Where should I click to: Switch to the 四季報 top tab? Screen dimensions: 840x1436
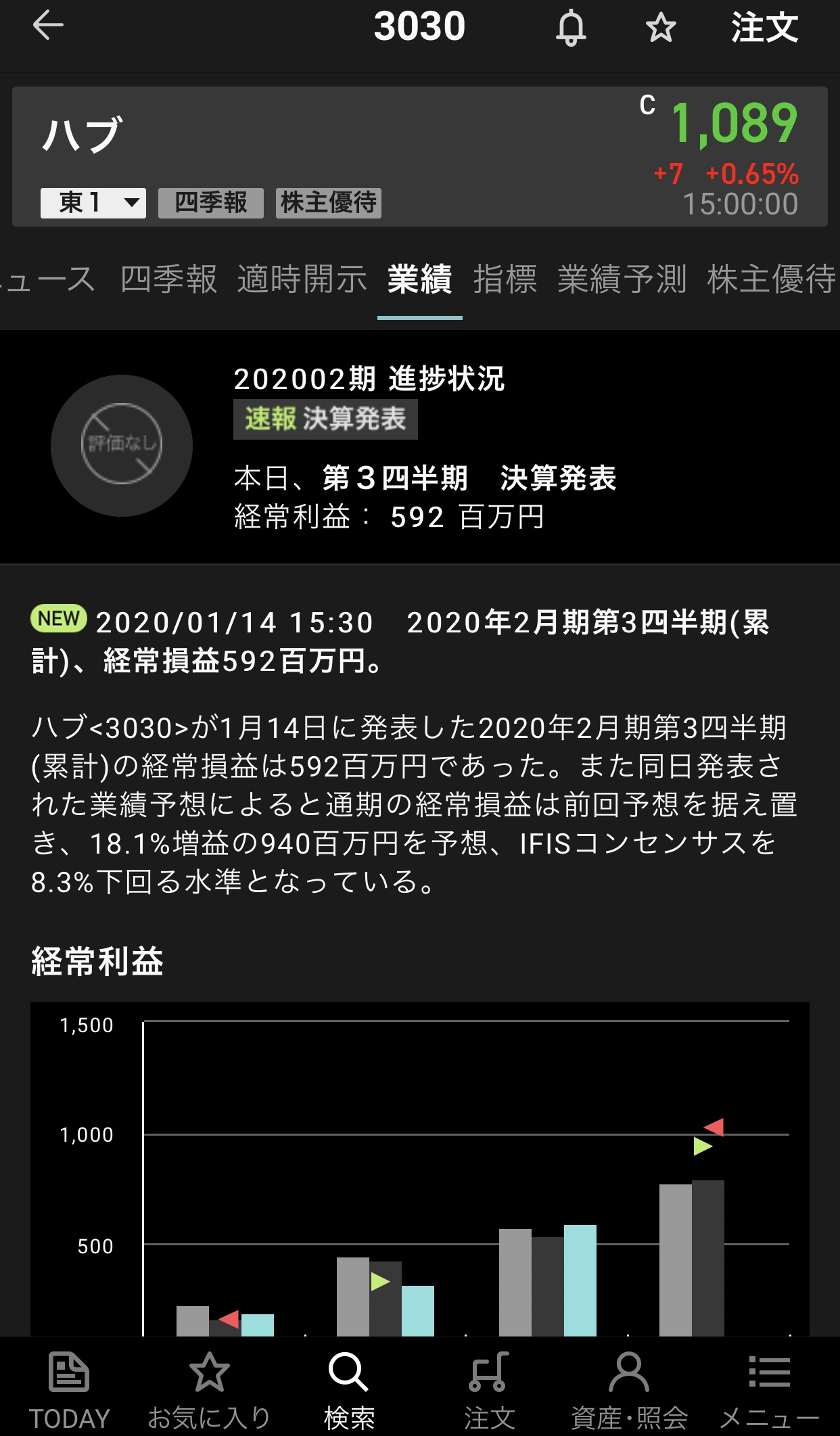[x=168, y=279]
